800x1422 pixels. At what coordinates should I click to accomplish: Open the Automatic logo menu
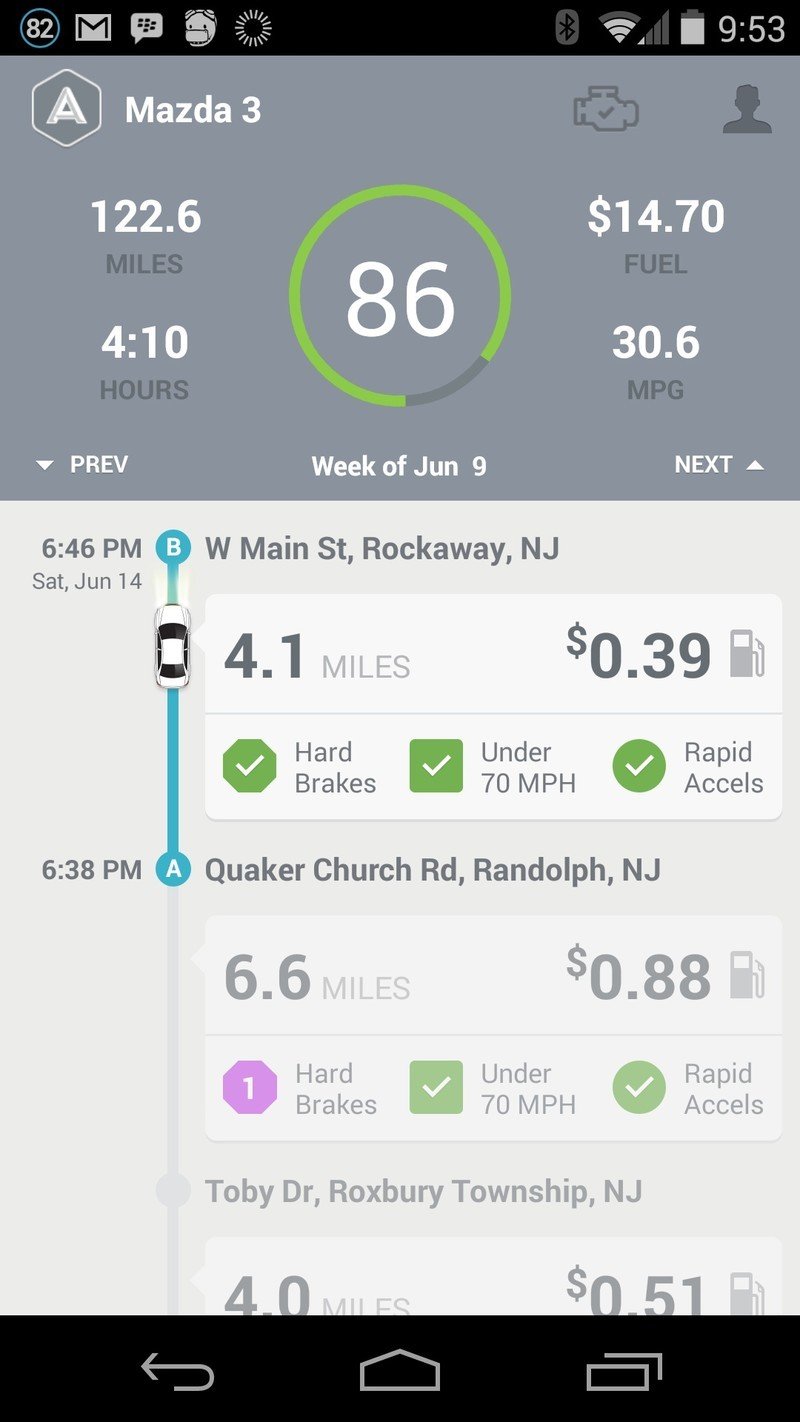click(66, 109)
